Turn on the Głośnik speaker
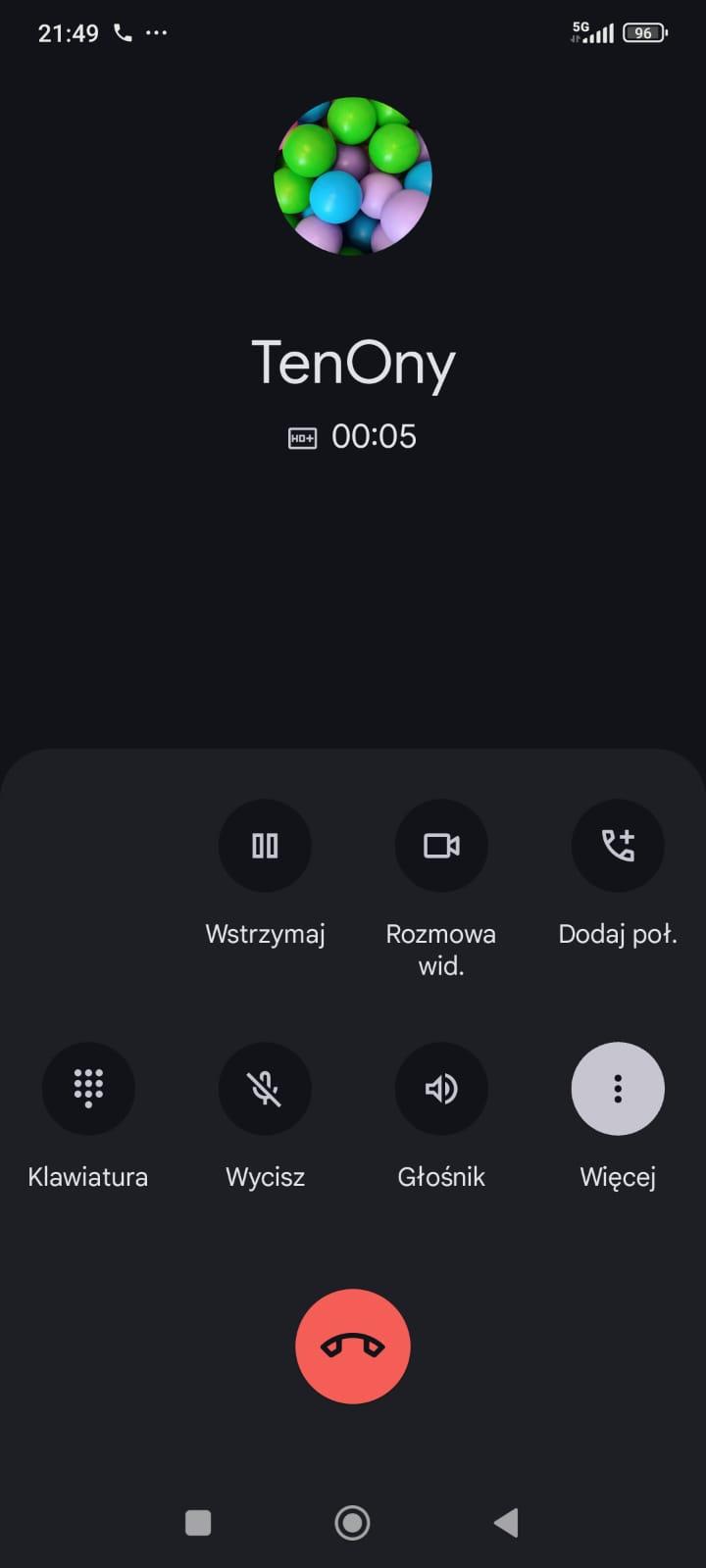This screenshot has width=706, height=1568. (x=441, y=1089)
